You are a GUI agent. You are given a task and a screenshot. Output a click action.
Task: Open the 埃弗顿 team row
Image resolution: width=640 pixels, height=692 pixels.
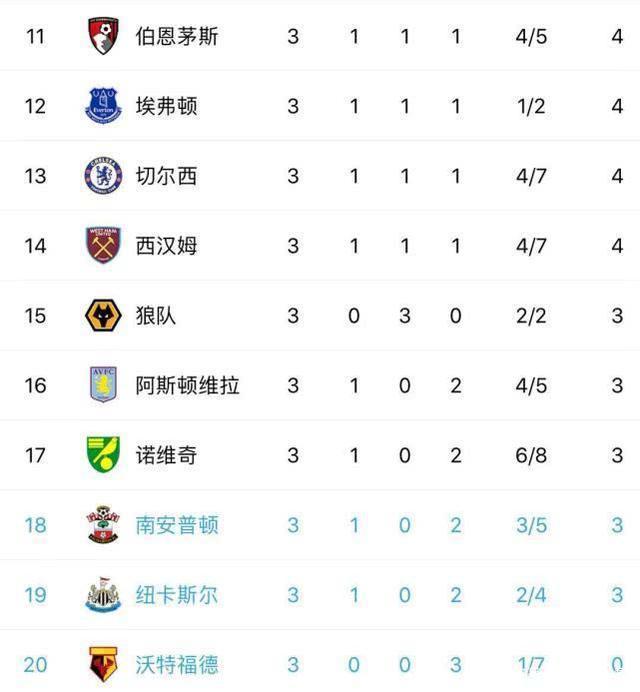pos(166,106)
